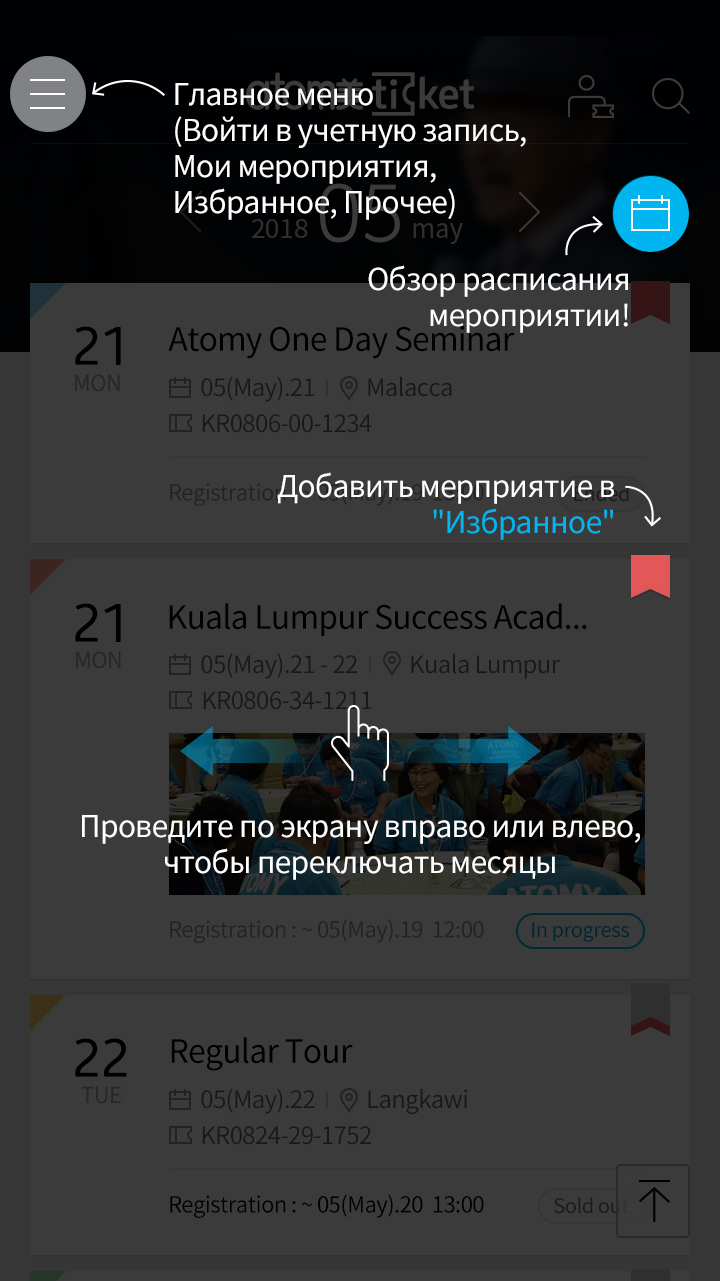Viewport: 720px width, 1281px height.
Task: Bookmark Atomy One Day Seminar
Action: click(x=650, y=303)
